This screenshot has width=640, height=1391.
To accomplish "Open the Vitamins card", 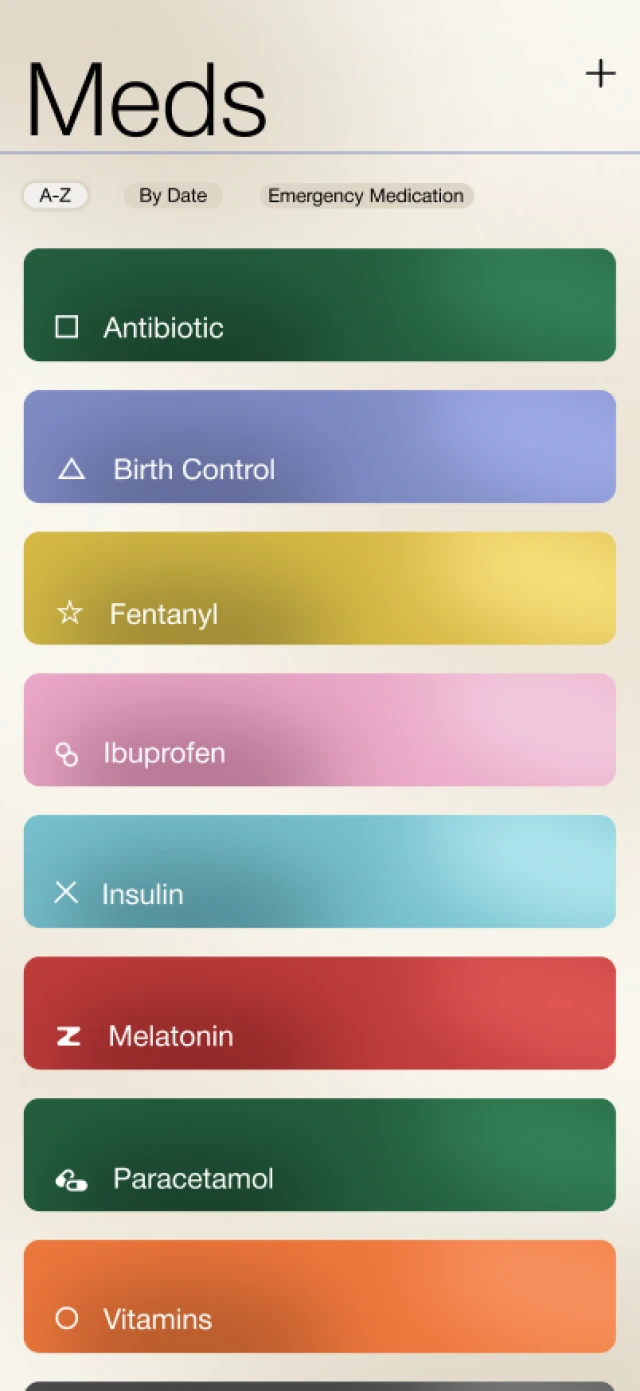I will tap(320, 1296).
